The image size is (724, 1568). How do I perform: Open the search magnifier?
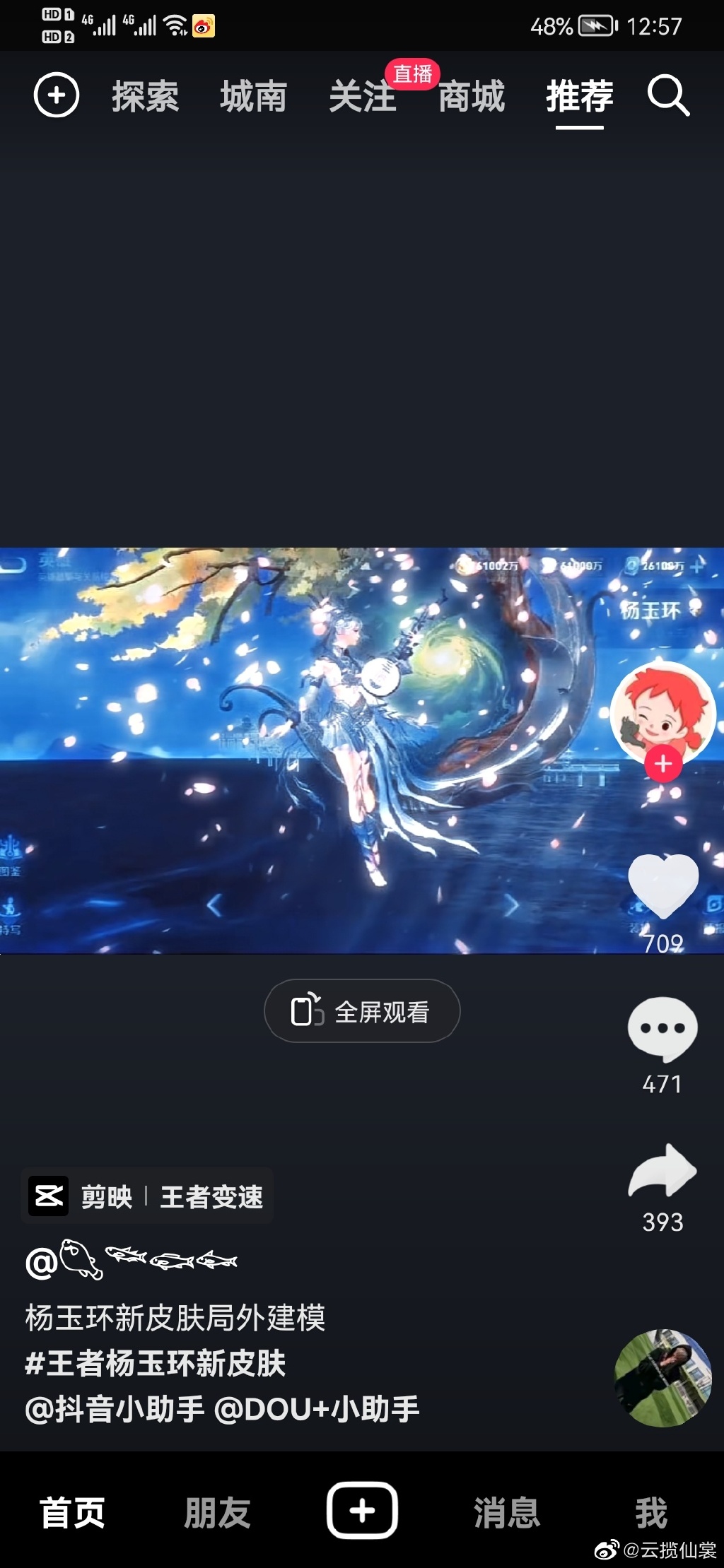(x=668, y=95)
